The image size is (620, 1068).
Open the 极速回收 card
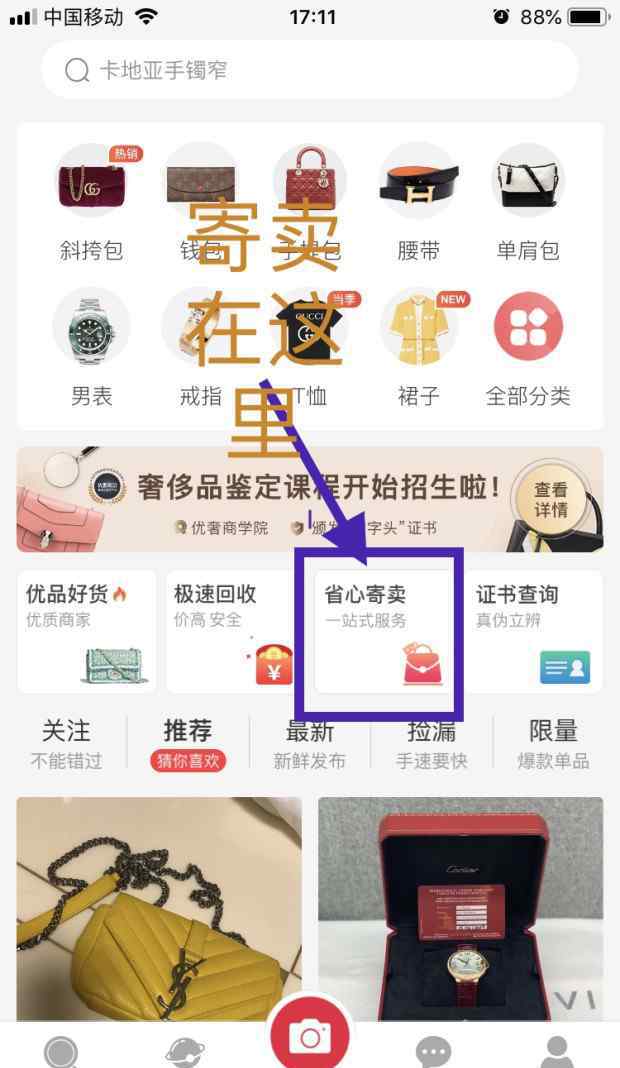pyautogui.click(x=235, y=631)
